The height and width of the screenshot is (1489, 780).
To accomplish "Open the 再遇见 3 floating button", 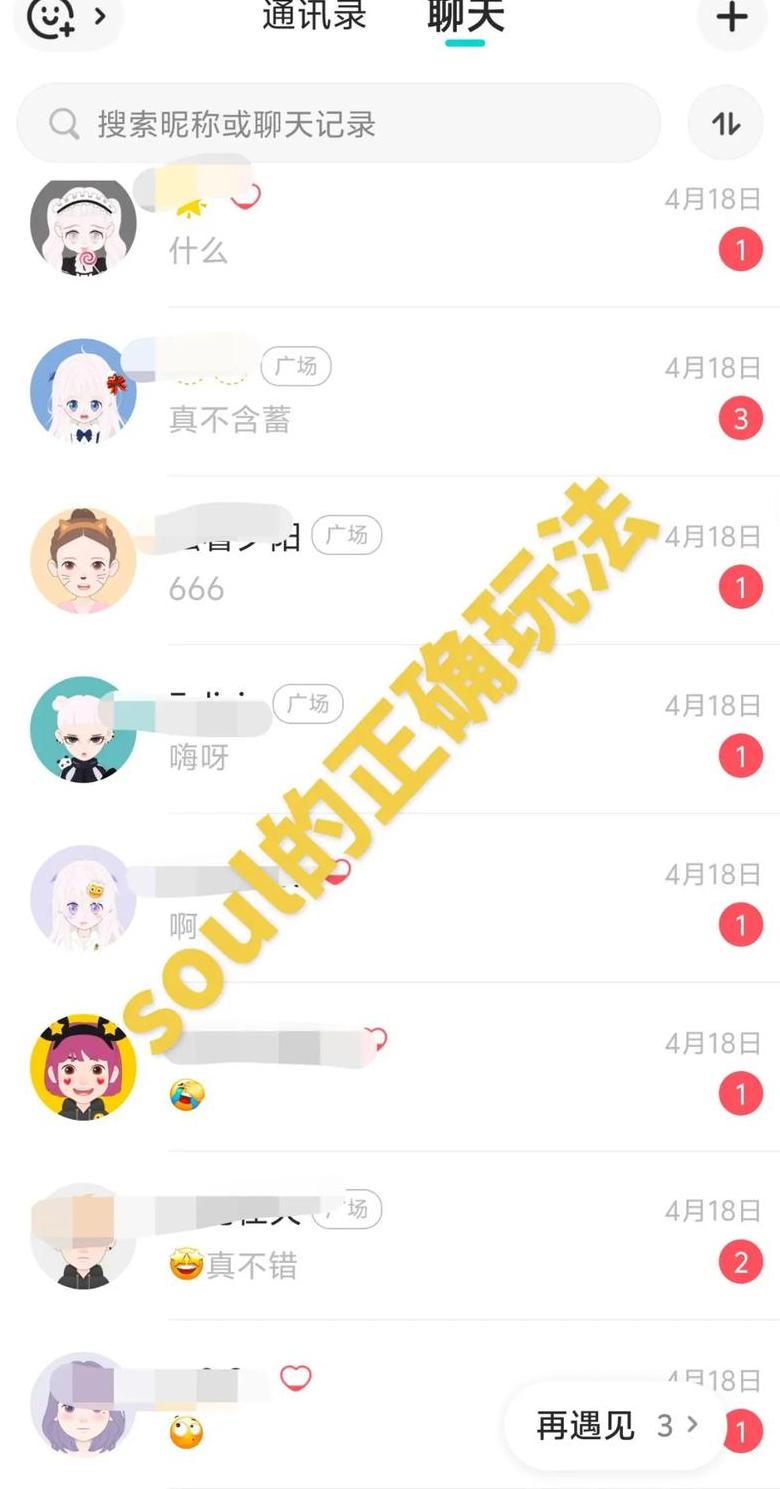I will pos(614,1425).
